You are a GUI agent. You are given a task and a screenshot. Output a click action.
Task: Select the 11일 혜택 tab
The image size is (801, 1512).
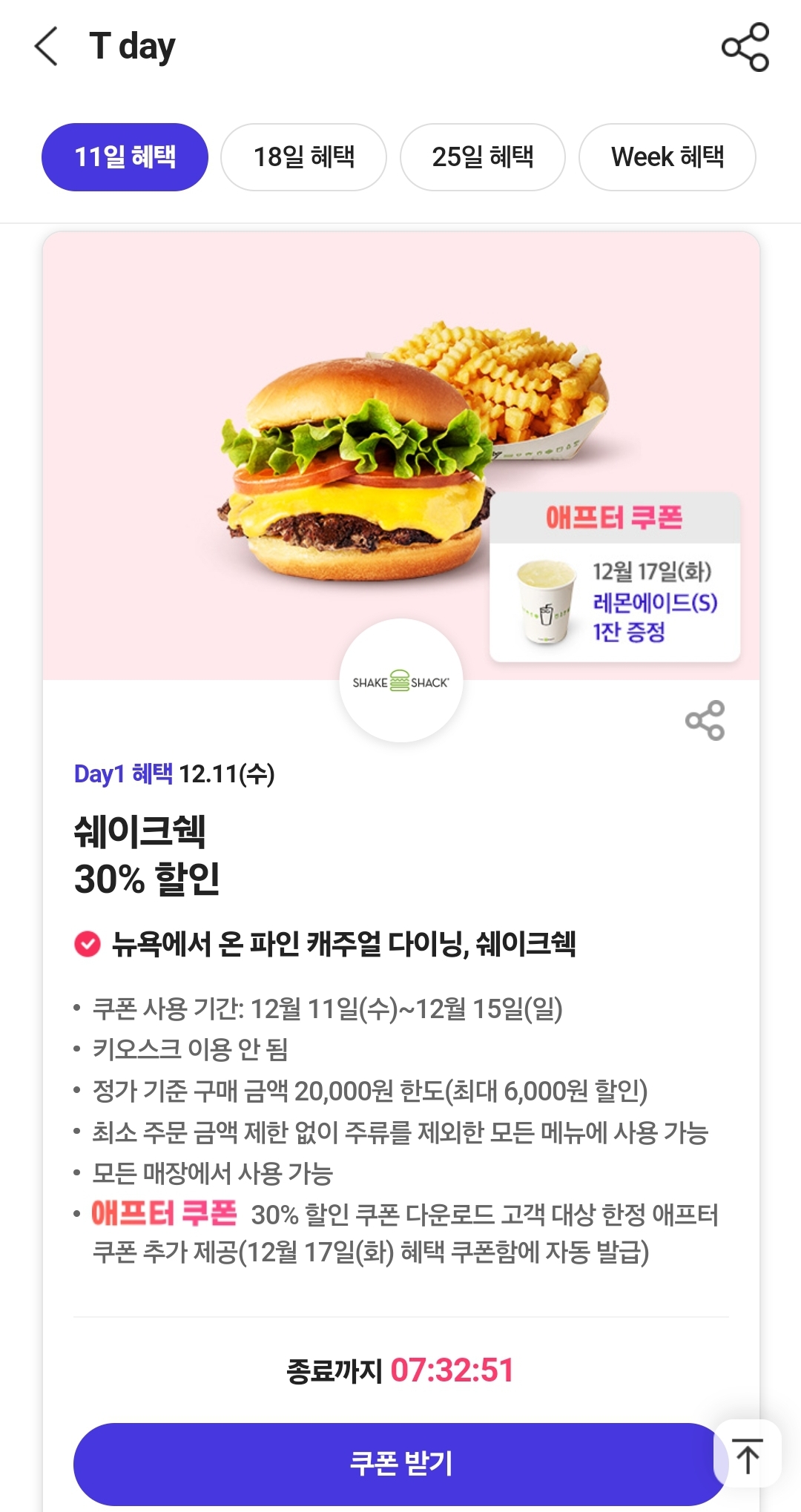[125, 157]
